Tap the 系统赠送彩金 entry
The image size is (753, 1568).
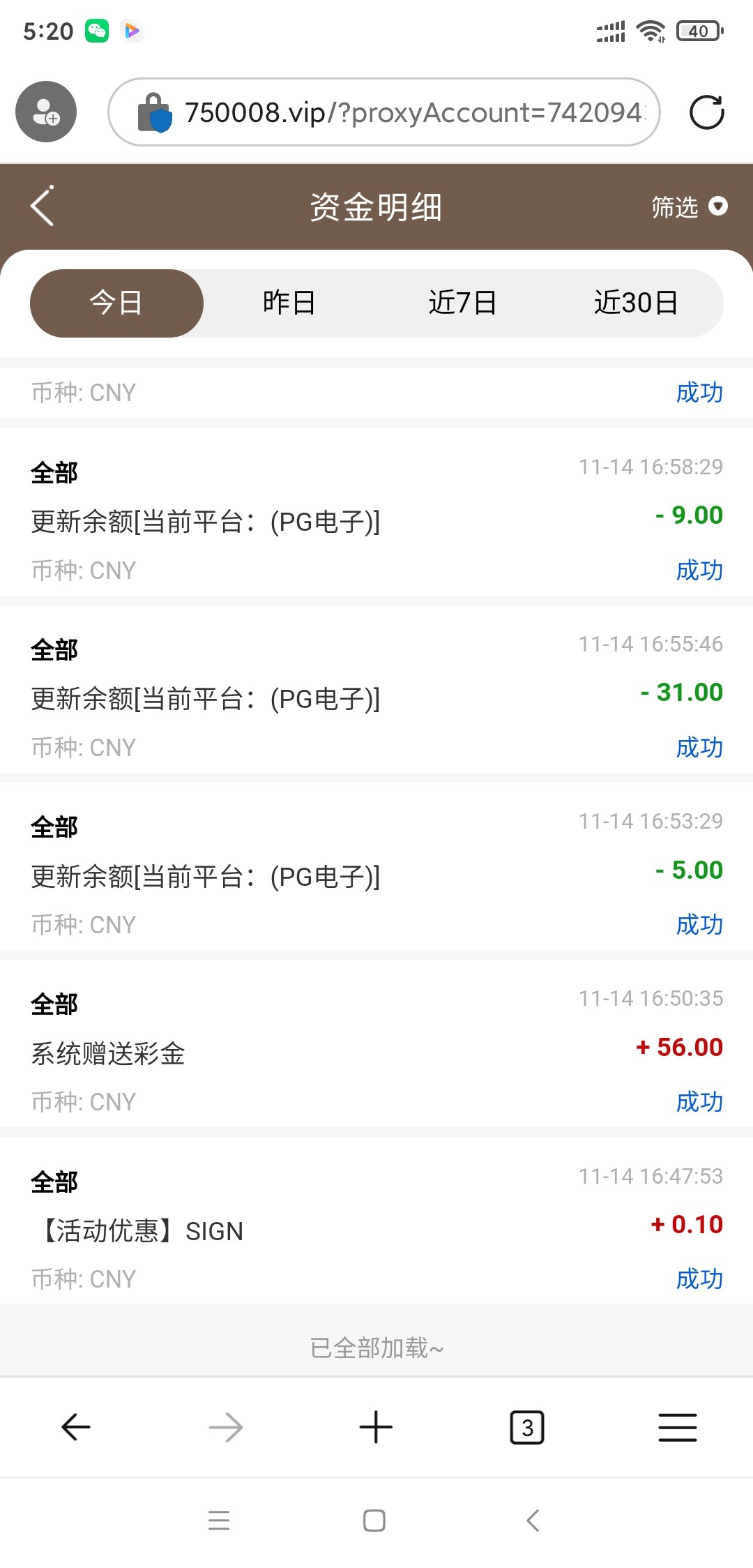click(x=108, y=1055)
